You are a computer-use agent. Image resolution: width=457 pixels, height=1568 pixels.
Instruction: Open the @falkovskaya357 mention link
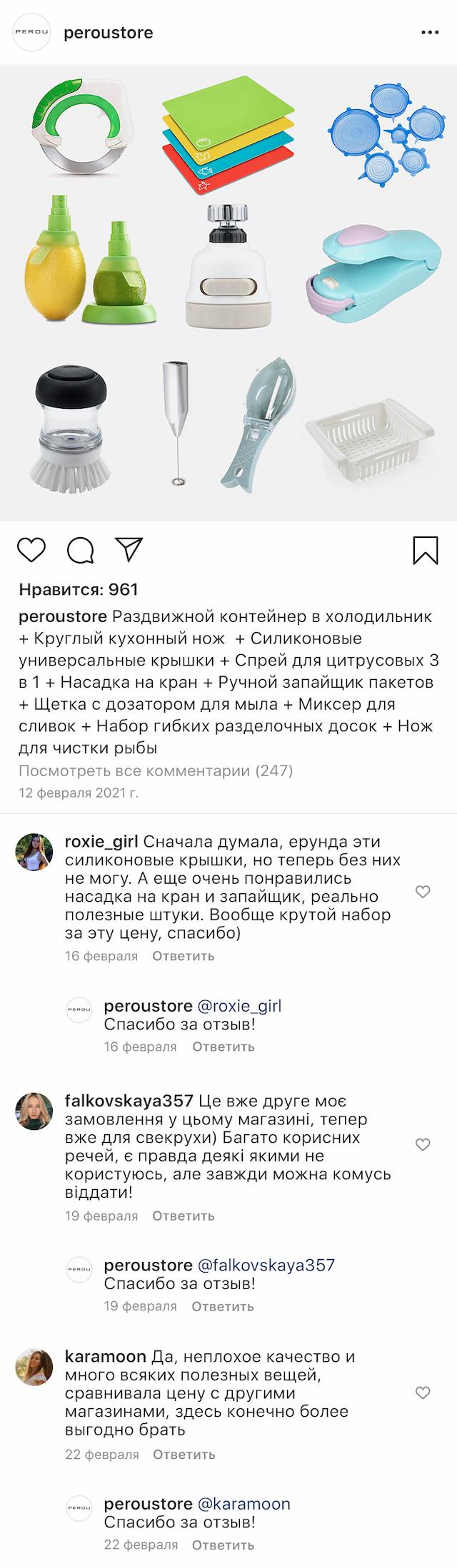[x=266, y=1265]
